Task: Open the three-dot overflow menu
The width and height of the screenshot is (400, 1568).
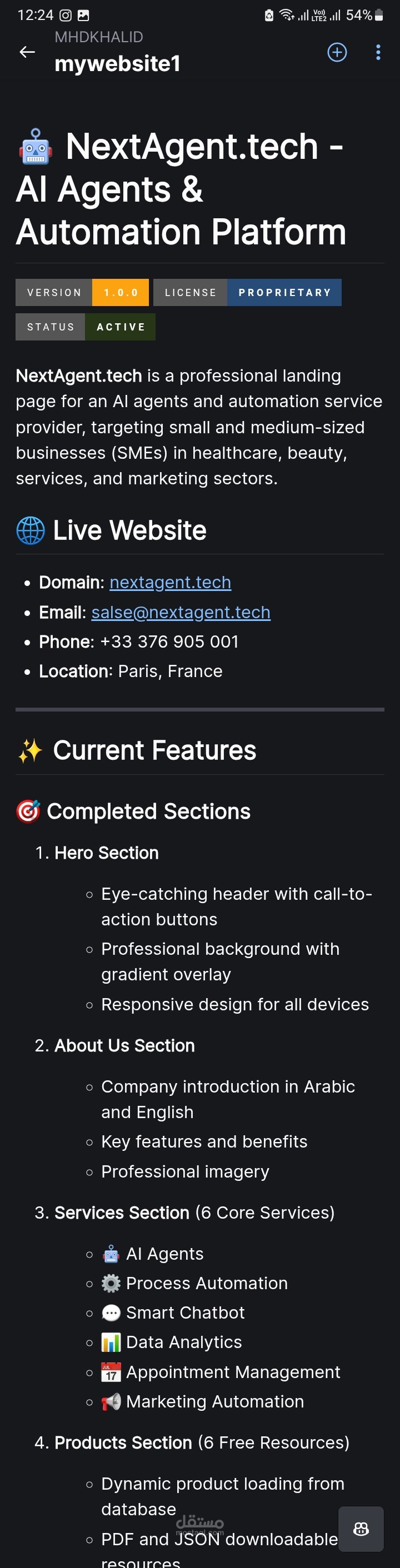Action: coord(378,52)
